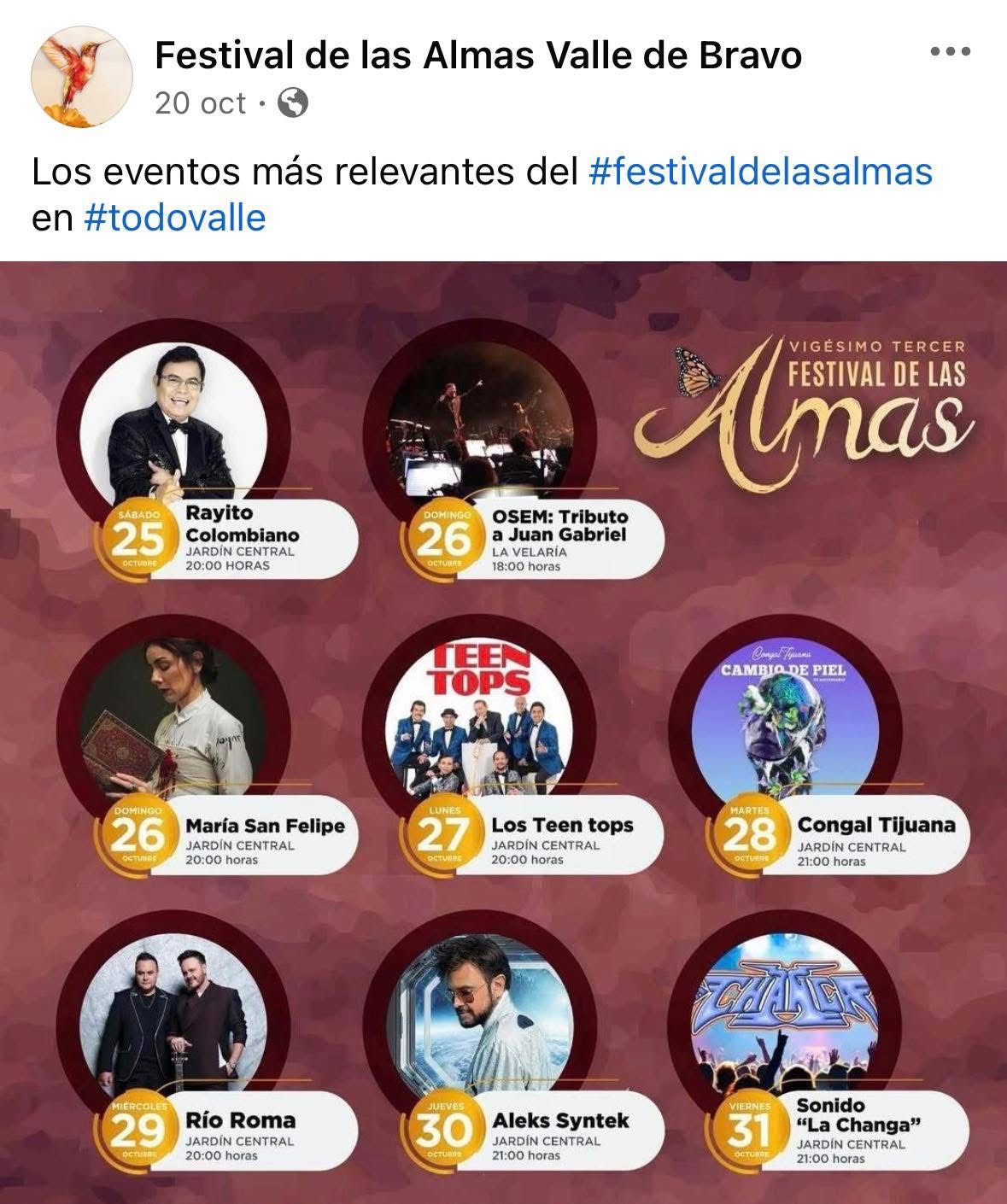Open Festival de las Almas Valle de Bravo page

coord(478,56)
